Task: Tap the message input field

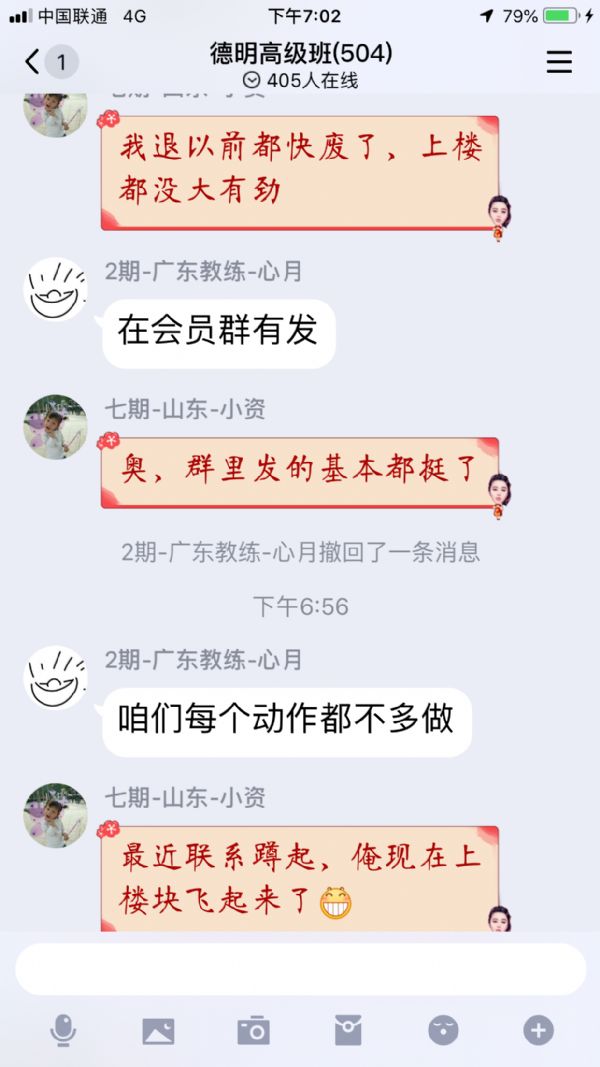Action: pyautogui.click(x=300, y=968)
